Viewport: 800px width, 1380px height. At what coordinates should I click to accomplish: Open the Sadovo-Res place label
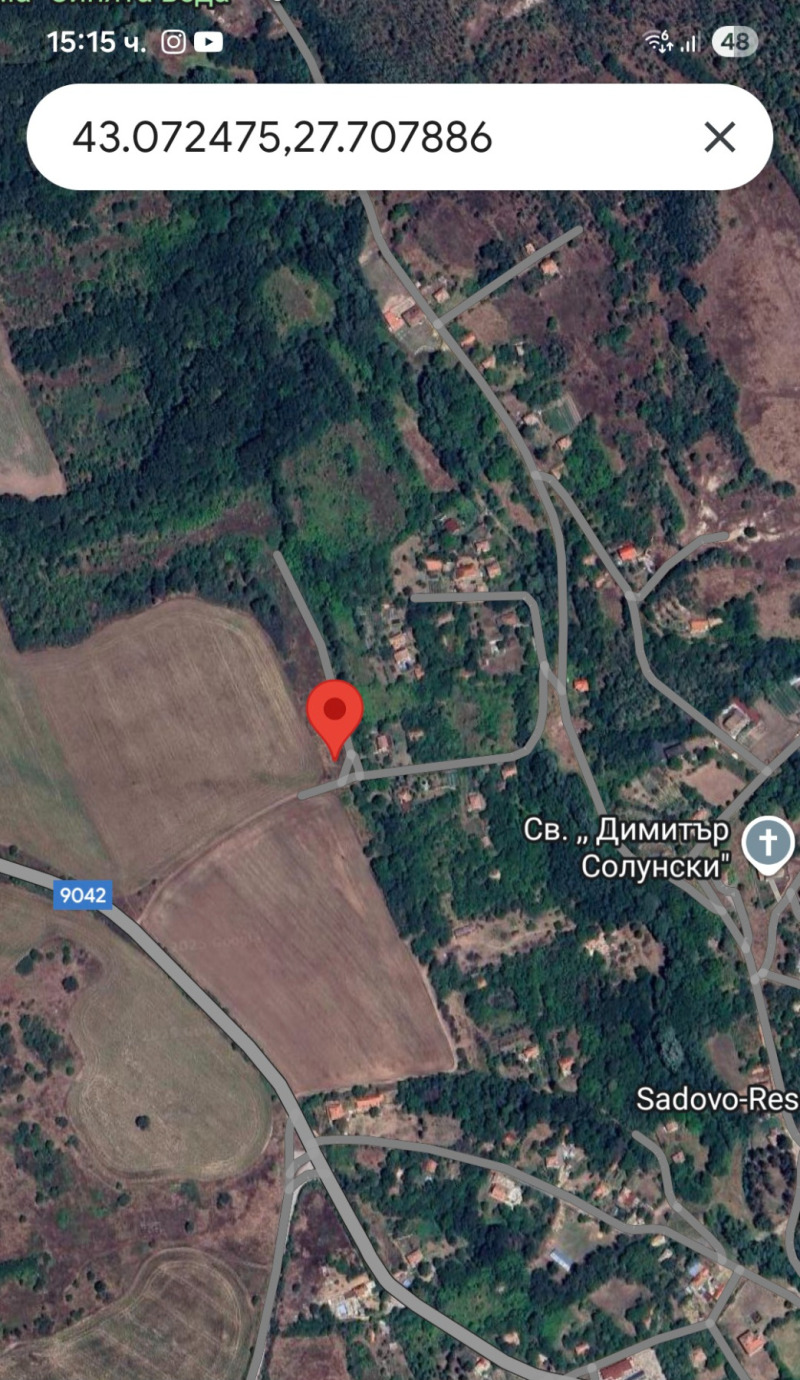pyautogui.click(x=716, y=1099)
